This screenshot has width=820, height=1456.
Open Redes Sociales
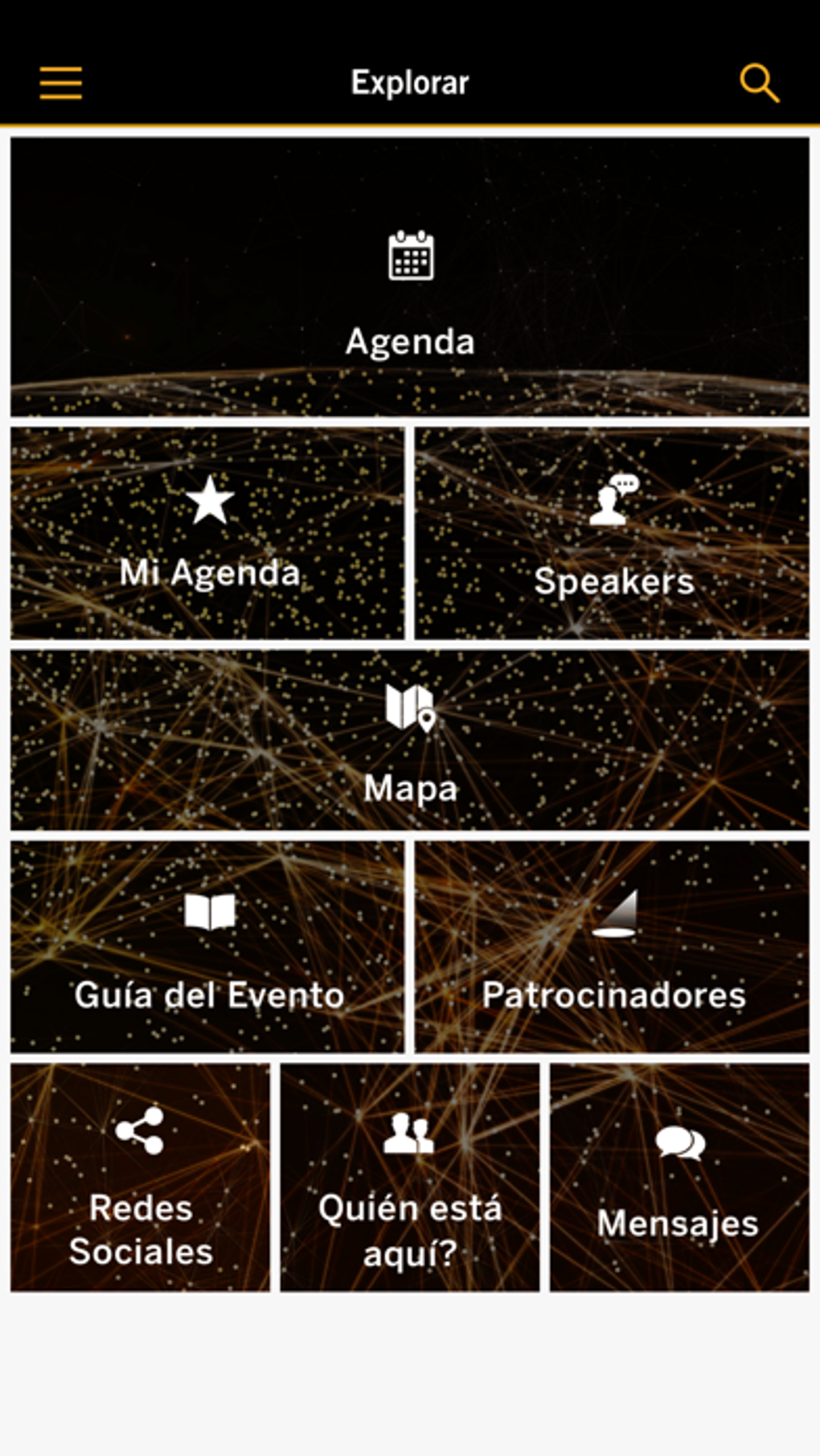tap(141, 1178)
